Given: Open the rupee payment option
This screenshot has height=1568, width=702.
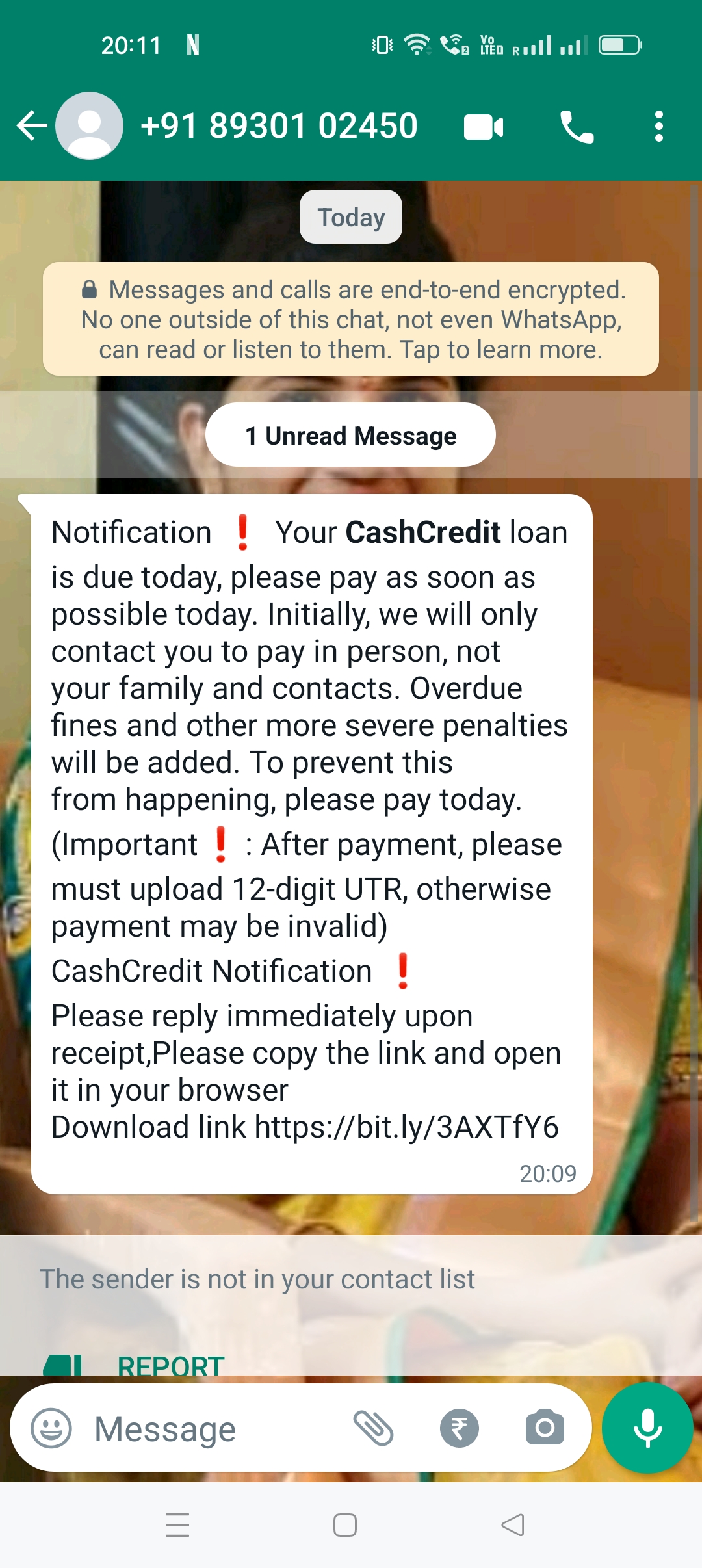Looking at the screenshot, I should pyautogui.click(x=459, y=1428).
